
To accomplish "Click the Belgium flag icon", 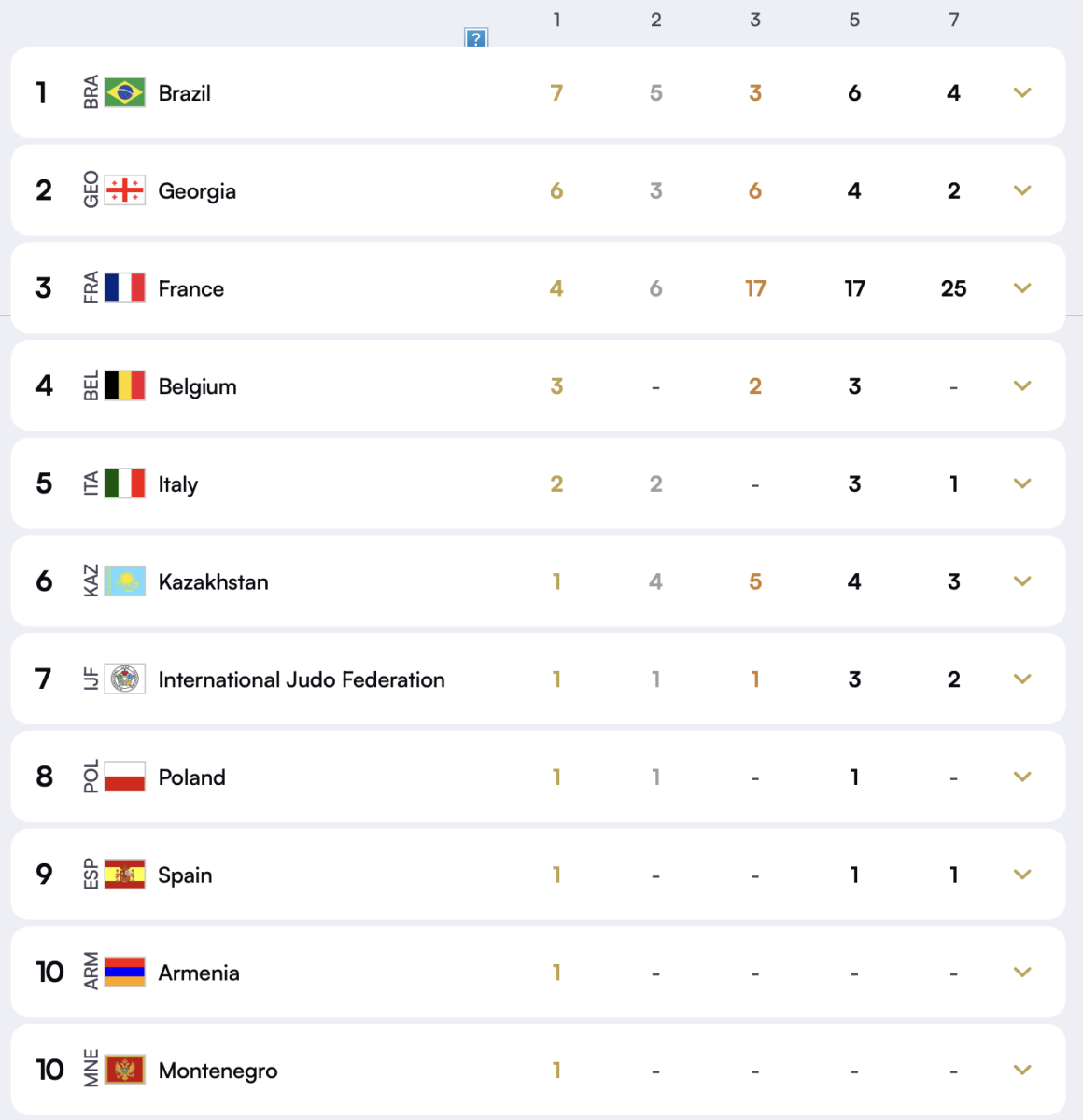I will tap(124, 385).
